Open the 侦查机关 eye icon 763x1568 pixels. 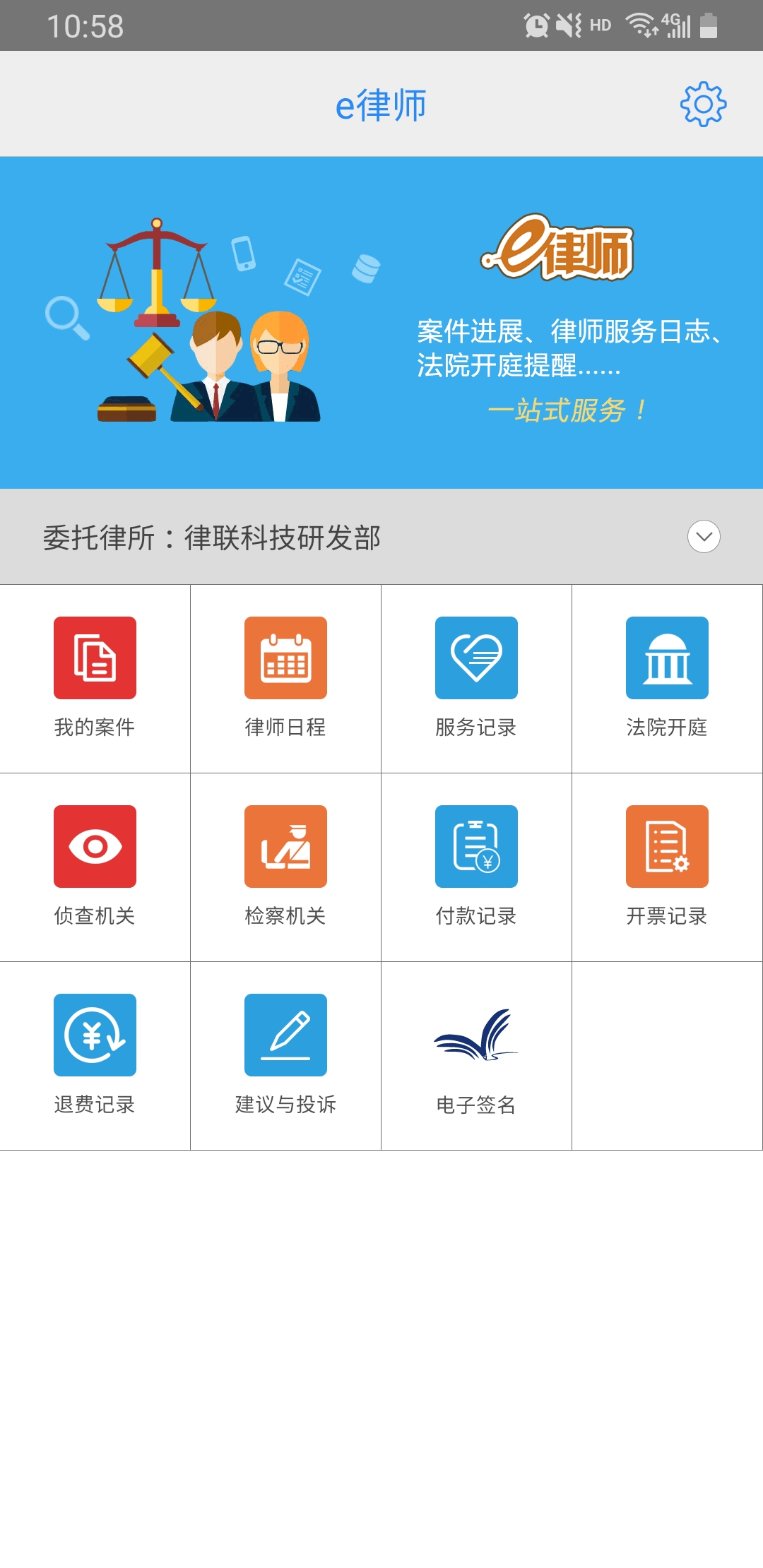94,848
